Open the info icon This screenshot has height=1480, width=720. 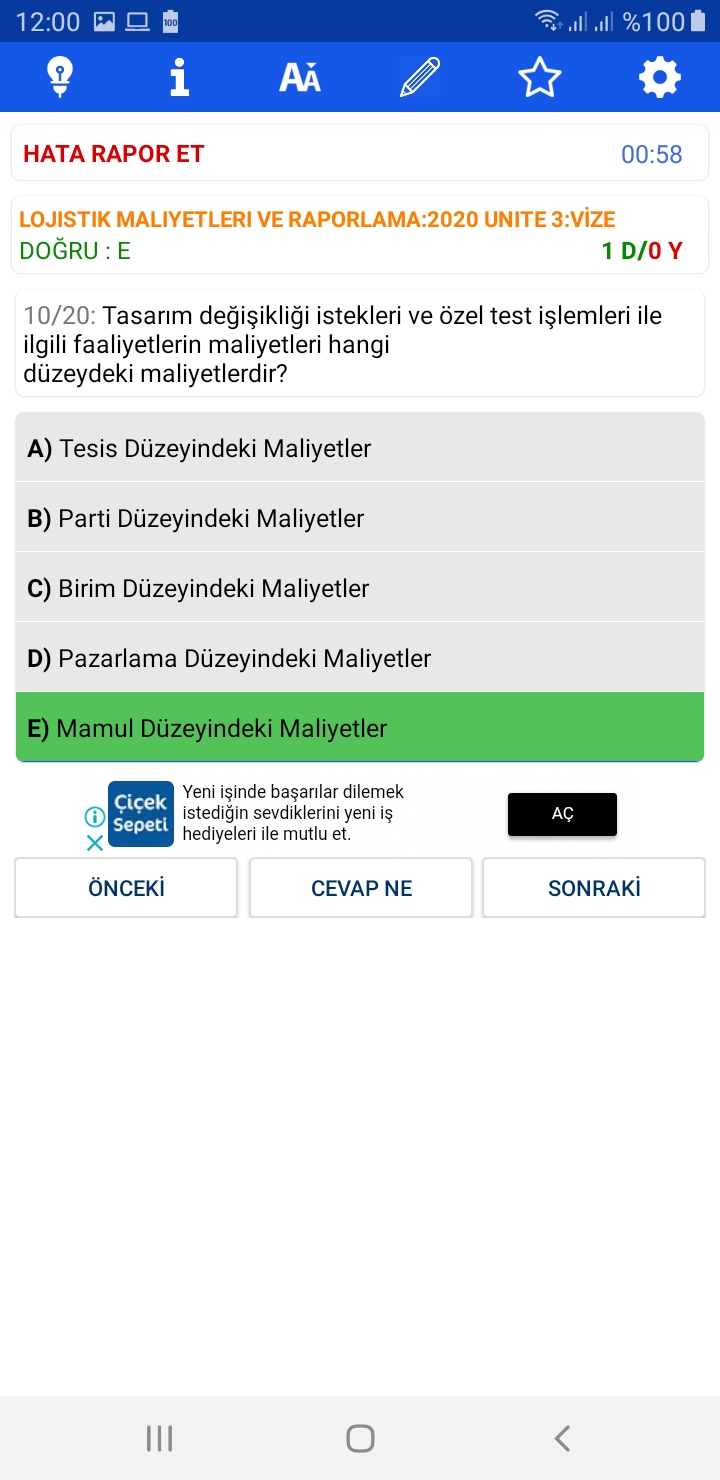[180, 77]
